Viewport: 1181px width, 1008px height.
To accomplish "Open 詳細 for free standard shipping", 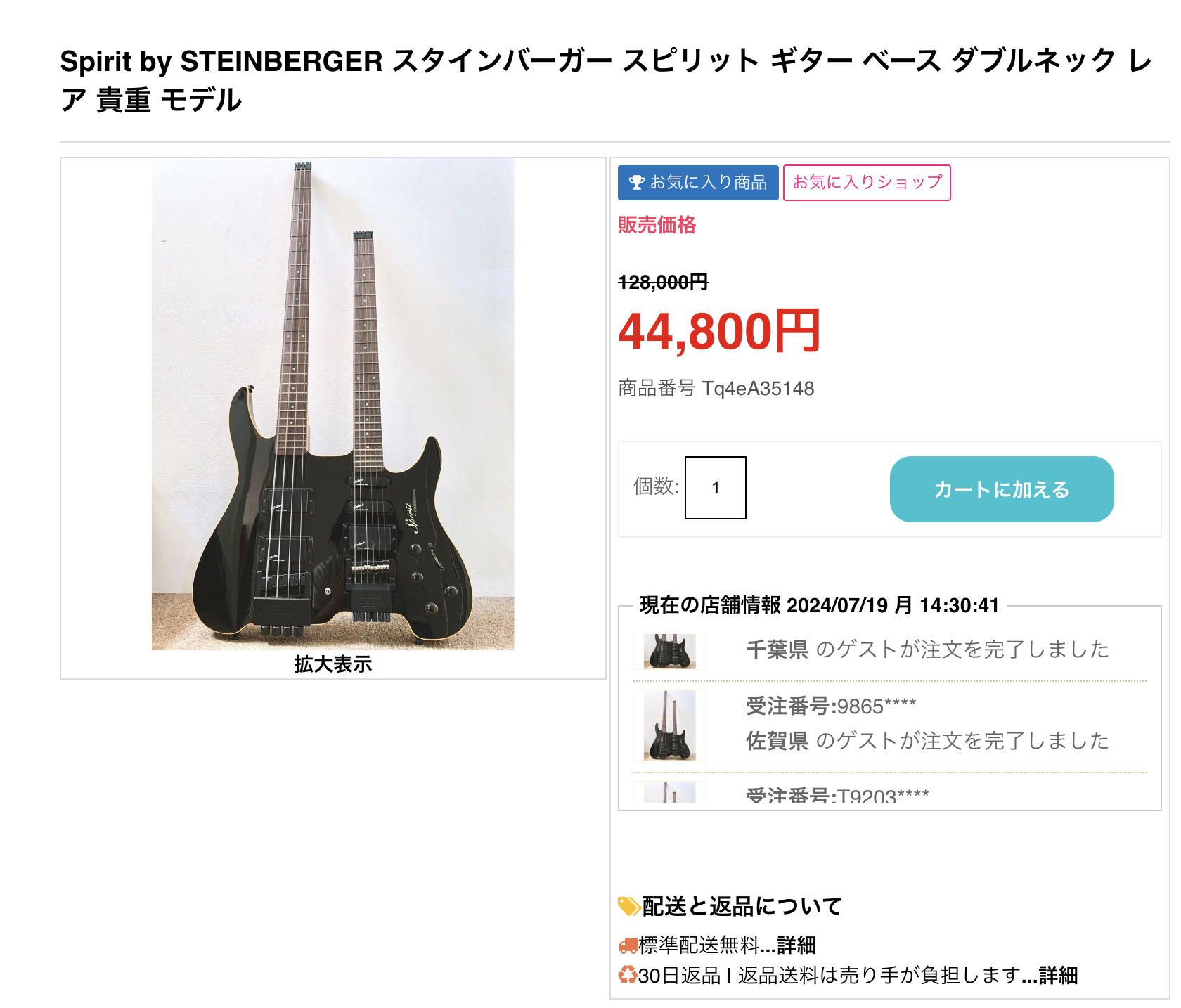I will (796, 945).
